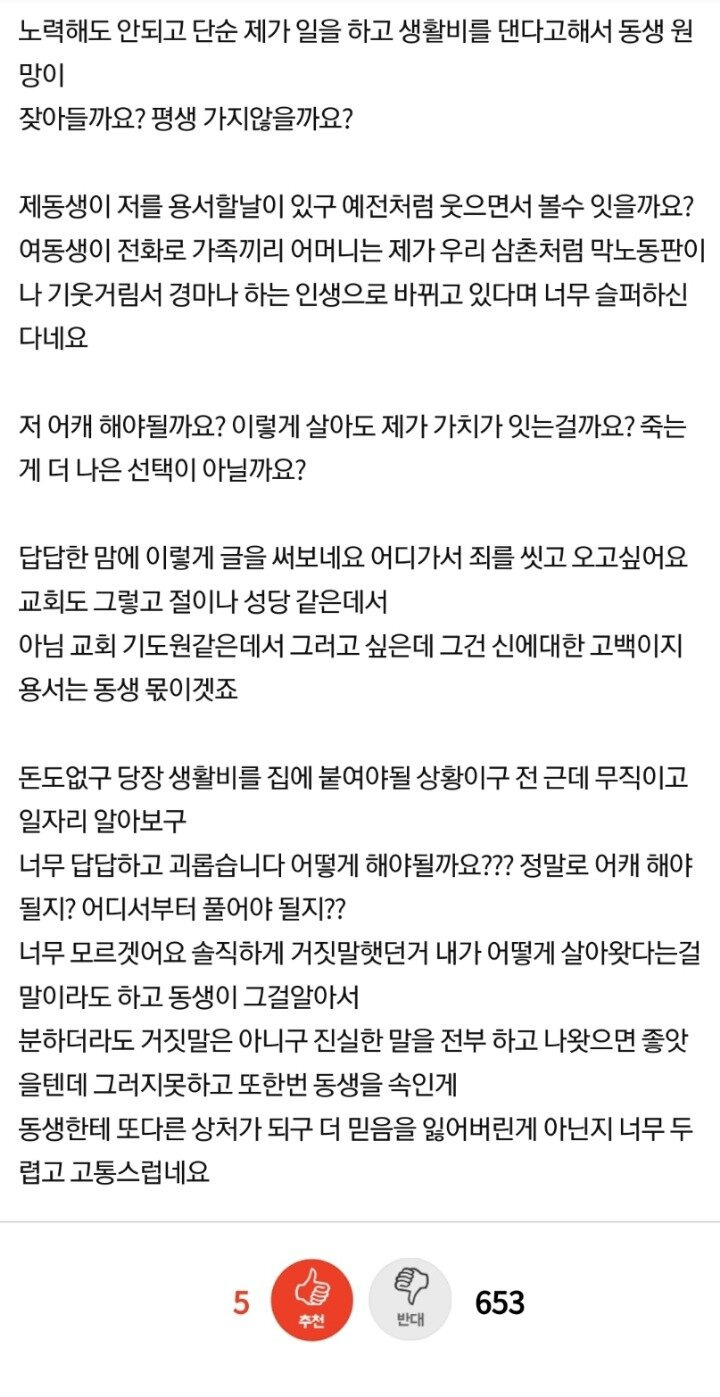Tap the red 추천 thumbs-up button
The width and height of the screenshot is (720, 1397).
[312, 1299]
